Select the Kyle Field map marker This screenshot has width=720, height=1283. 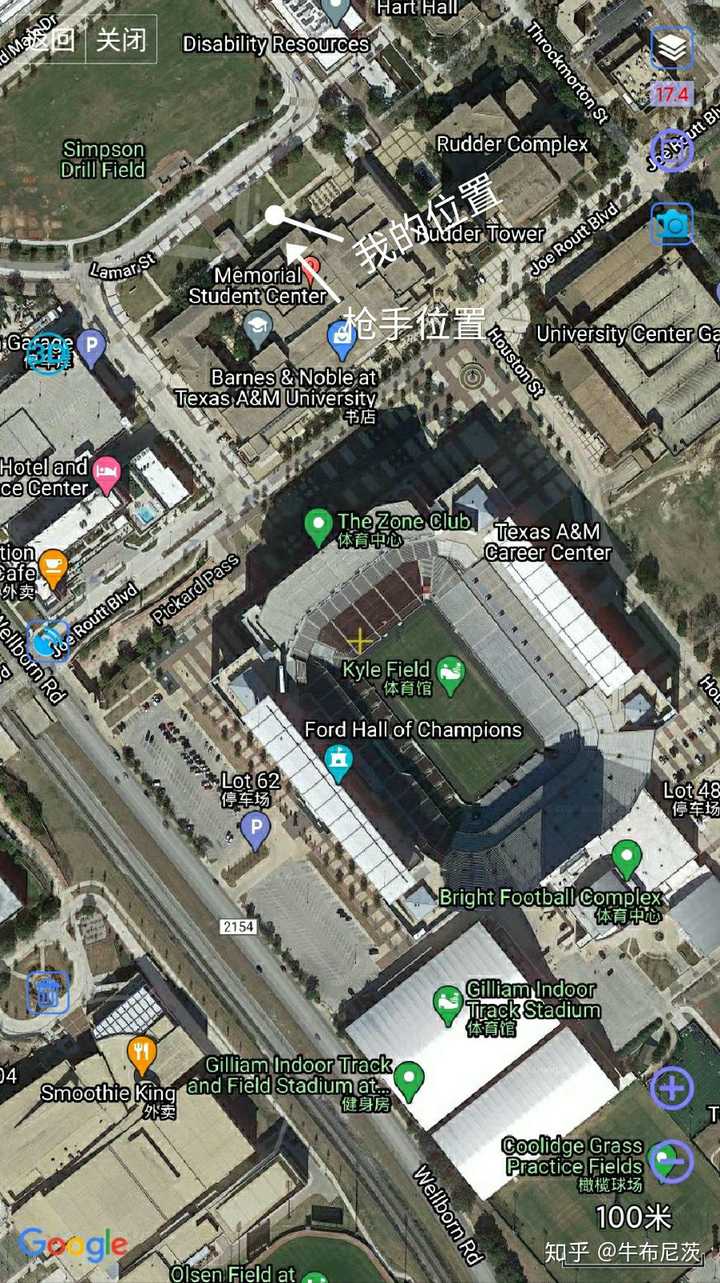point(451,675)
